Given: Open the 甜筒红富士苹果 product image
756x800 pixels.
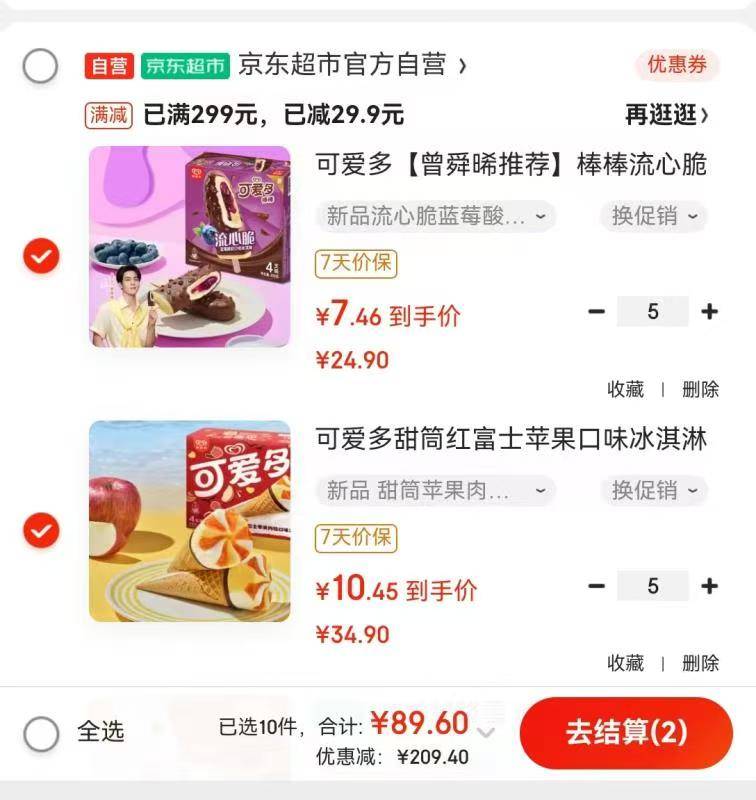Looking at the screenshot, I should click(190, 521).
